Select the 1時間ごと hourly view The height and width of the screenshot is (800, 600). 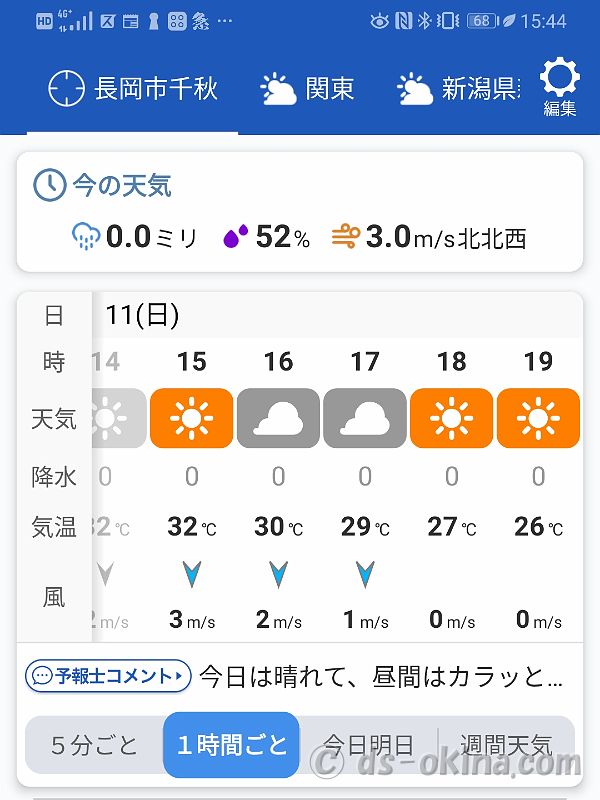(x=231, y=745)
